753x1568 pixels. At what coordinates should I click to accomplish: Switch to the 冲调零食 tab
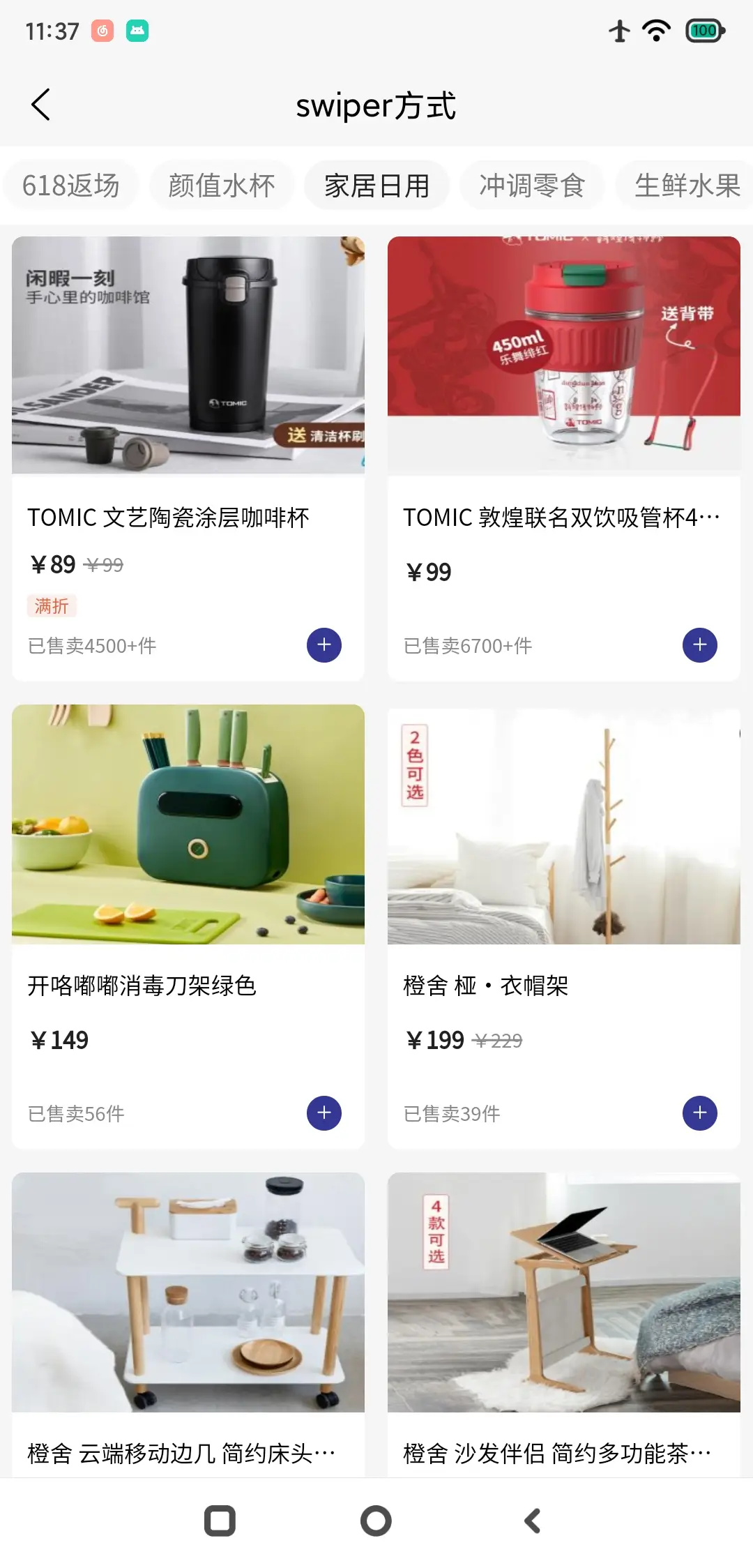[532, 186]
